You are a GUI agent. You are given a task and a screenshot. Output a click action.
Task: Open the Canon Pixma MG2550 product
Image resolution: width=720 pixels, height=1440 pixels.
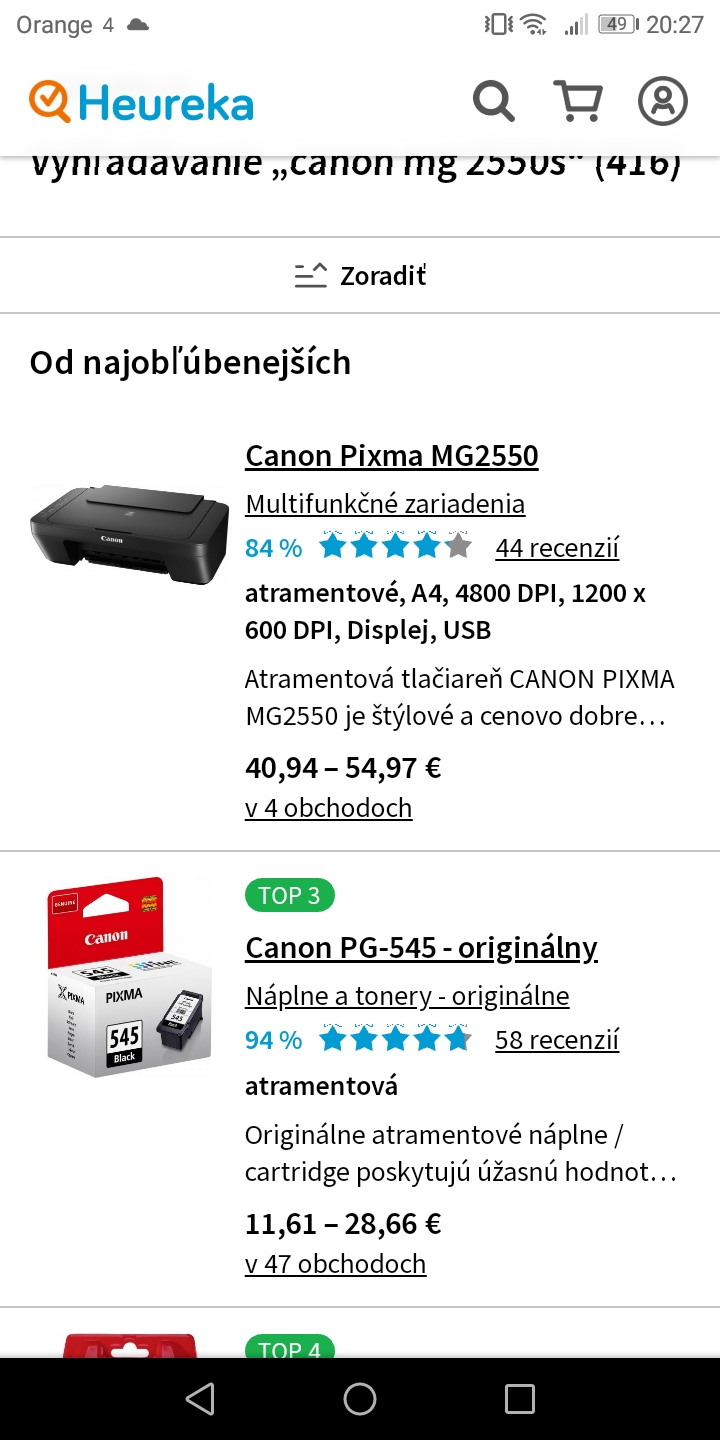coord(392,456)
